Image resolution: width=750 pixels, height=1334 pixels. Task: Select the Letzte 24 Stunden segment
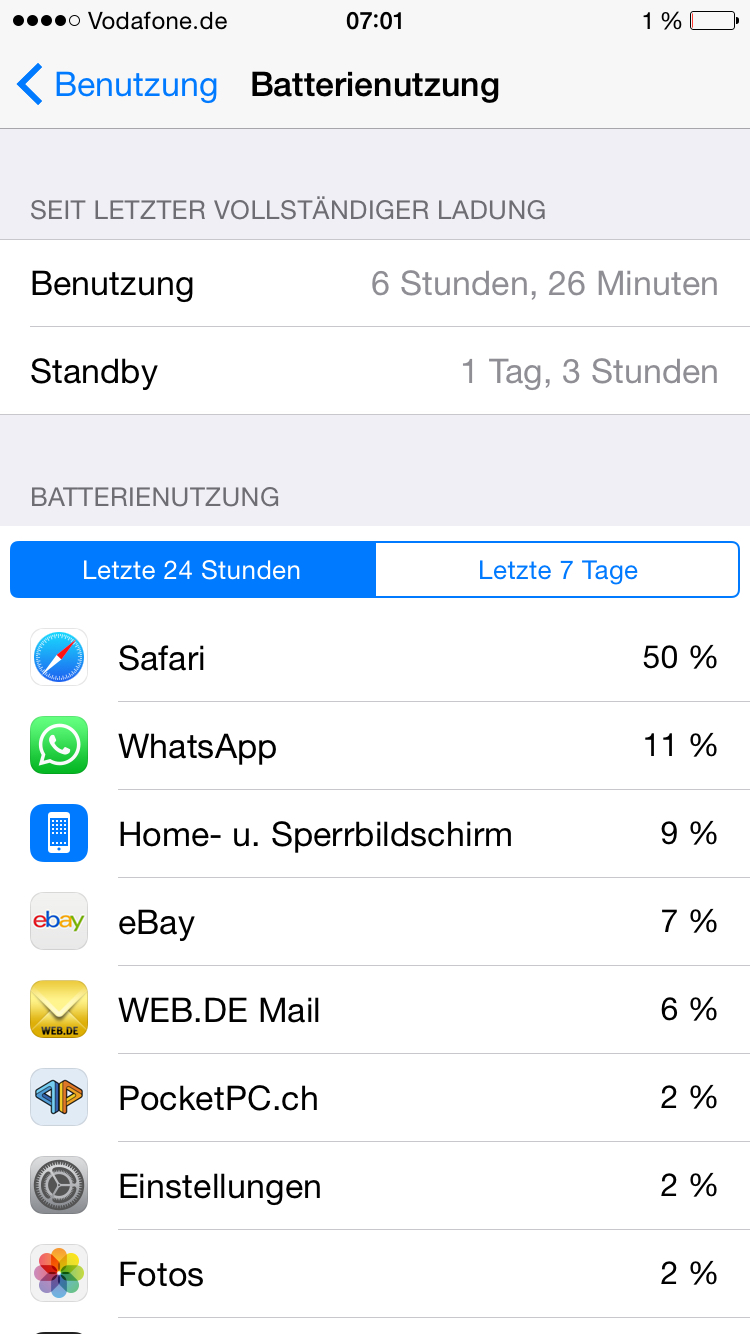coord(192,570)
